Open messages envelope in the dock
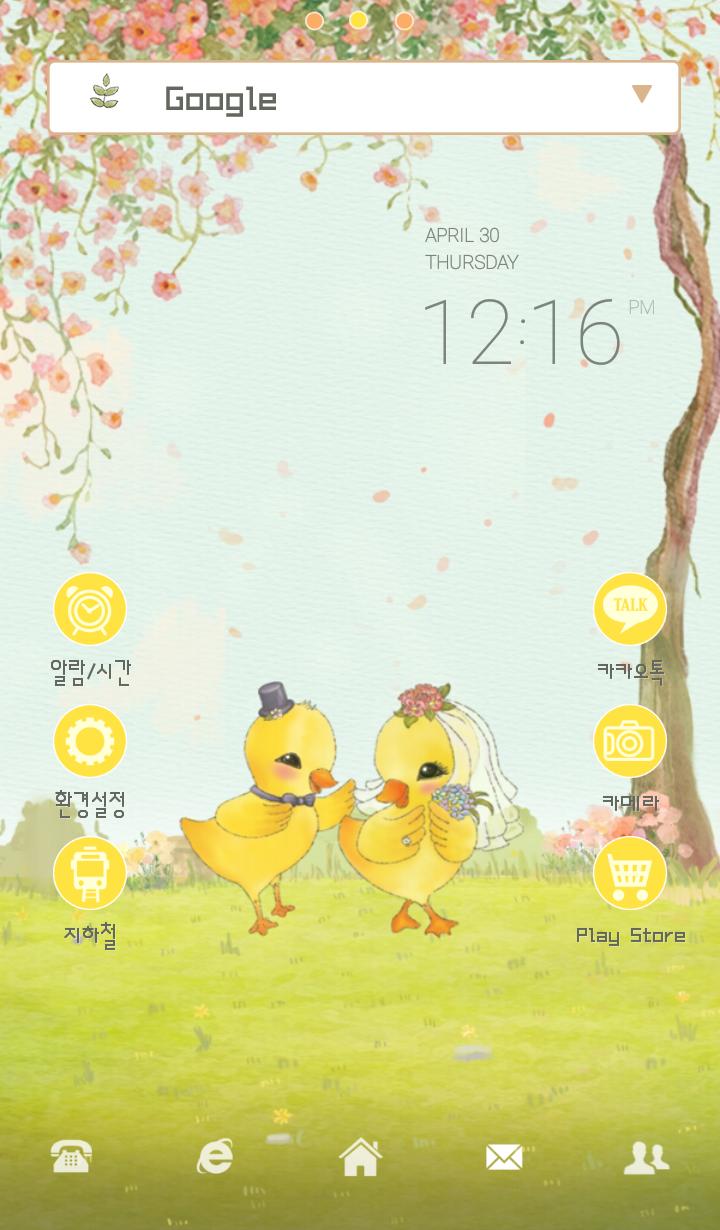720x1230 pixels. (x=504, y=1157)
